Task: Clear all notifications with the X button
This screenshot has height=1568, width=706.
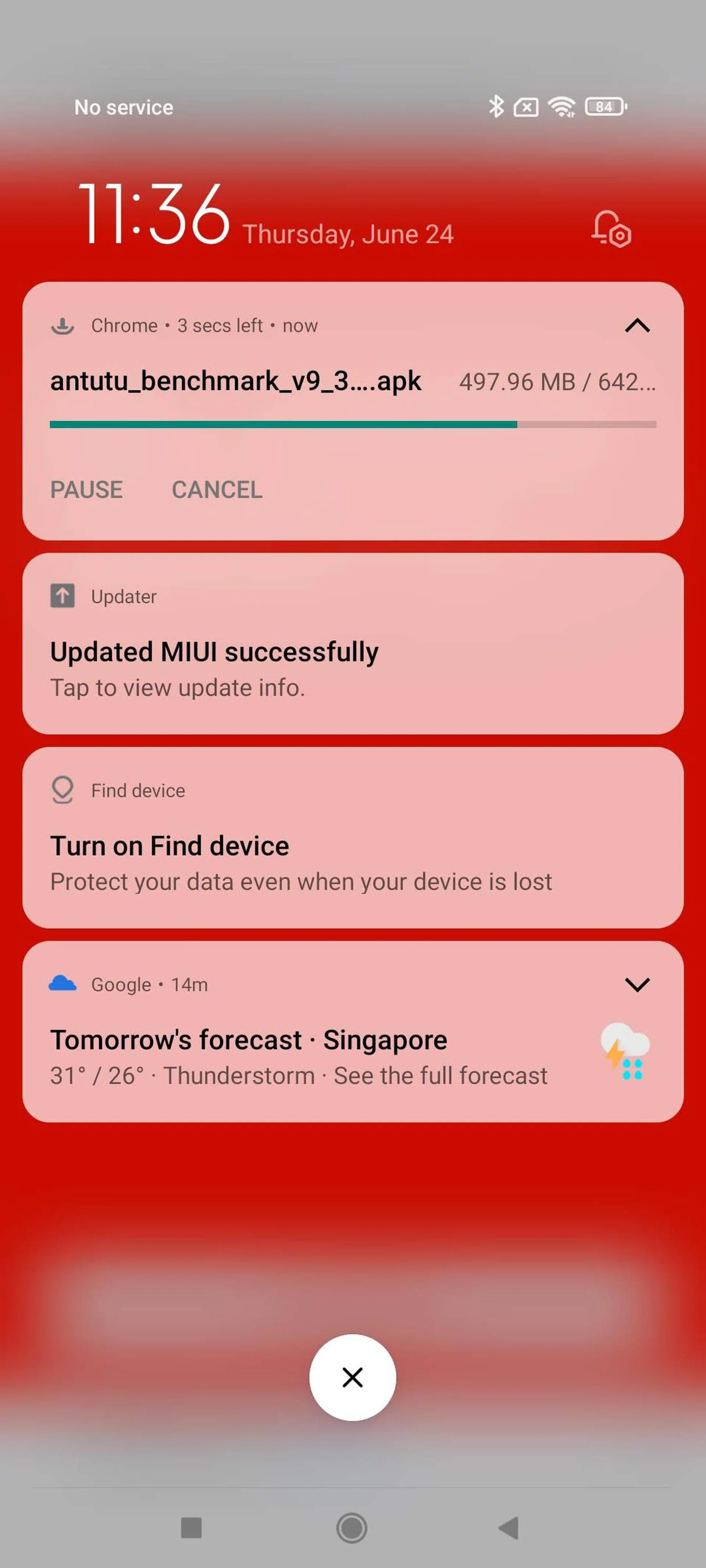Action: (x=352, y=1377)
